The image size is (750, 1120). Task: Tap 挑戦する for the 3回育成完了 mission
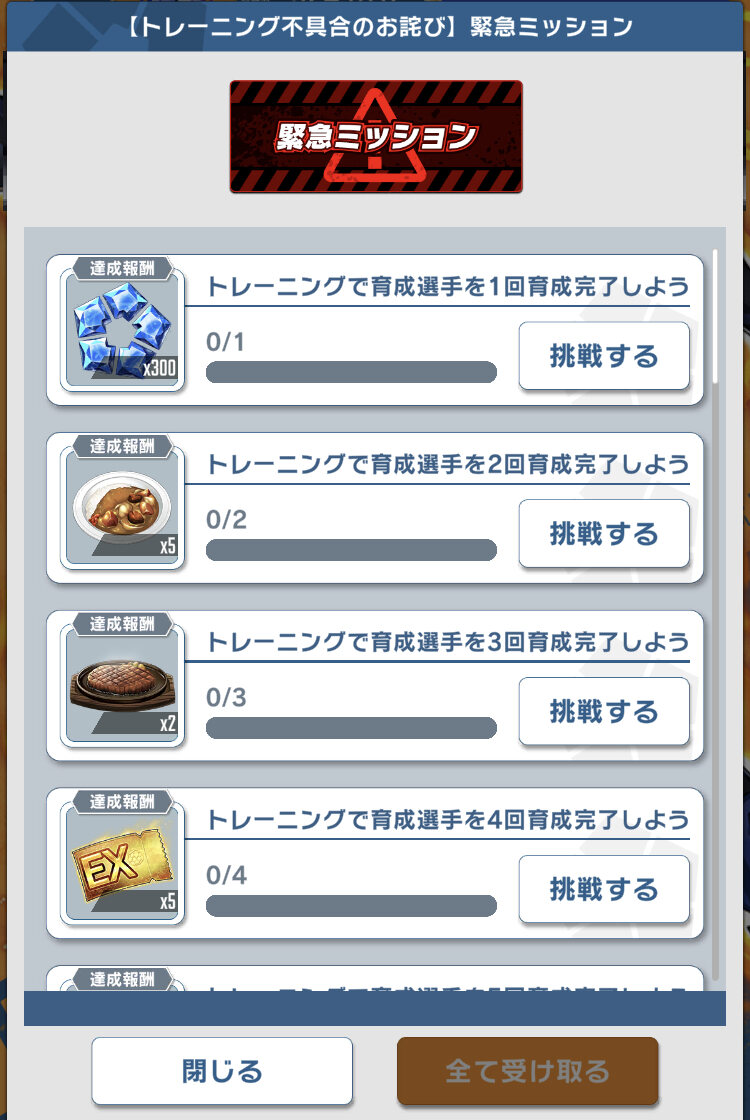(604, 711)
